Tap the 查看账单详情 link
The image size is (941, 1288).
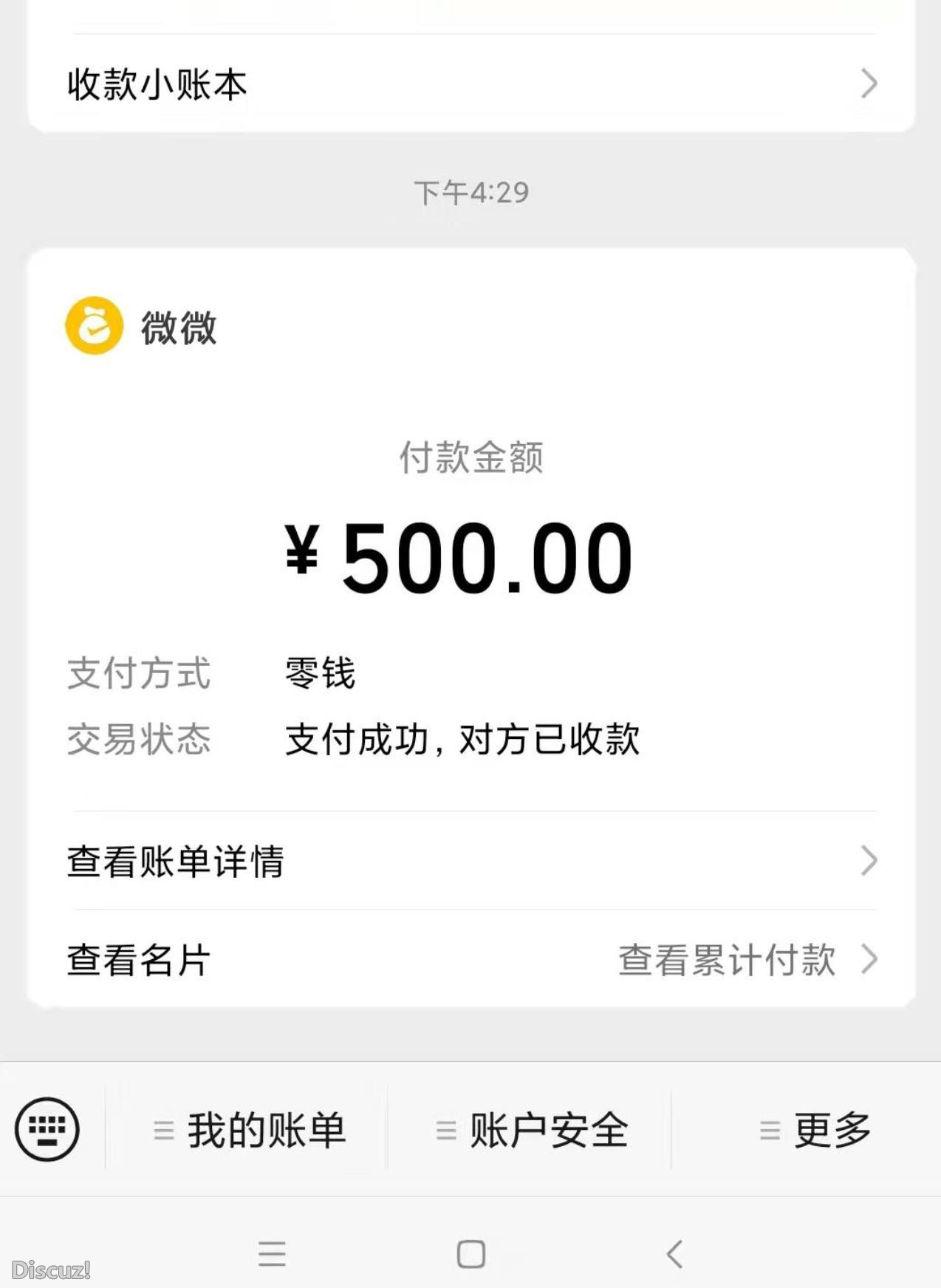pos(175,861)
